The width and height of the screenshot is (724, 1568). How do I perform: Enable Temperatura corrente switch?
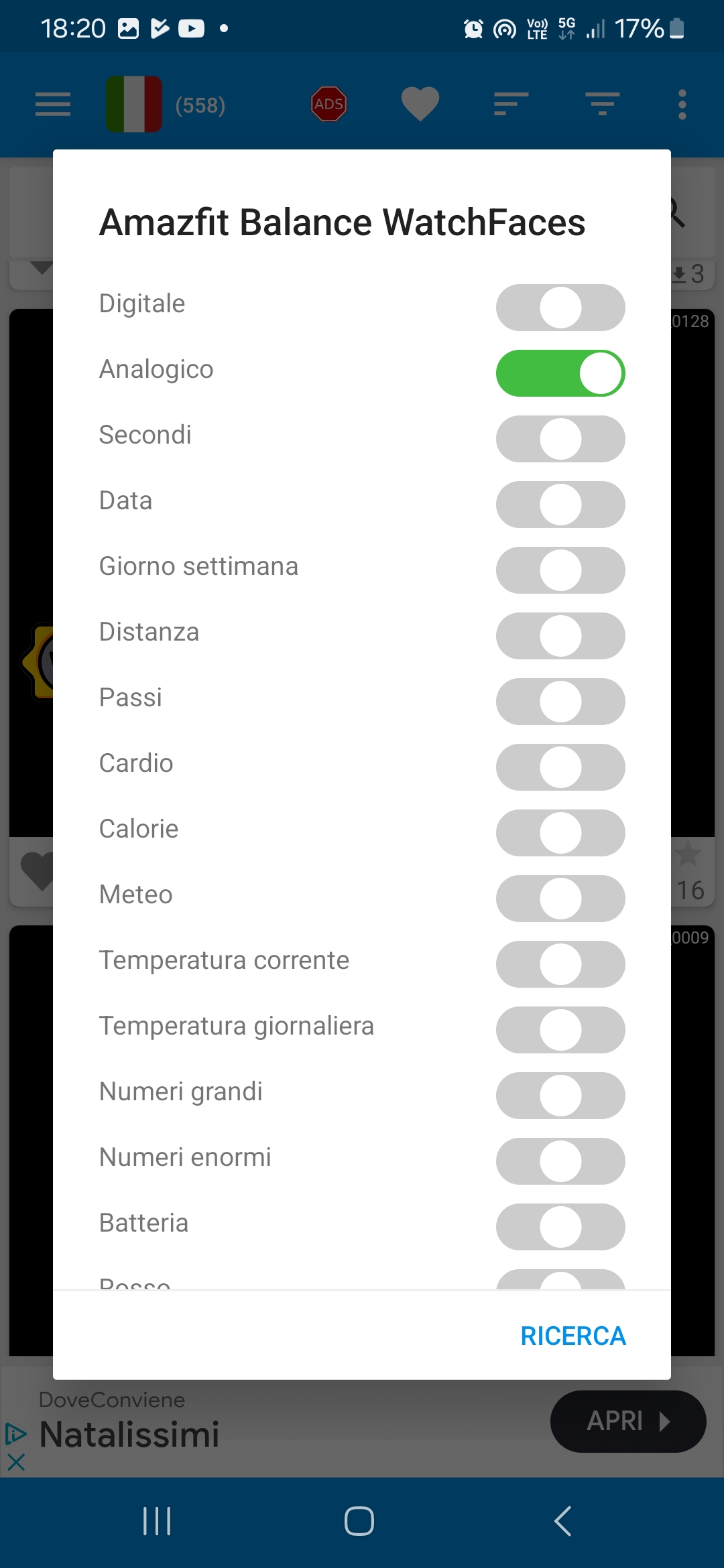560,964
